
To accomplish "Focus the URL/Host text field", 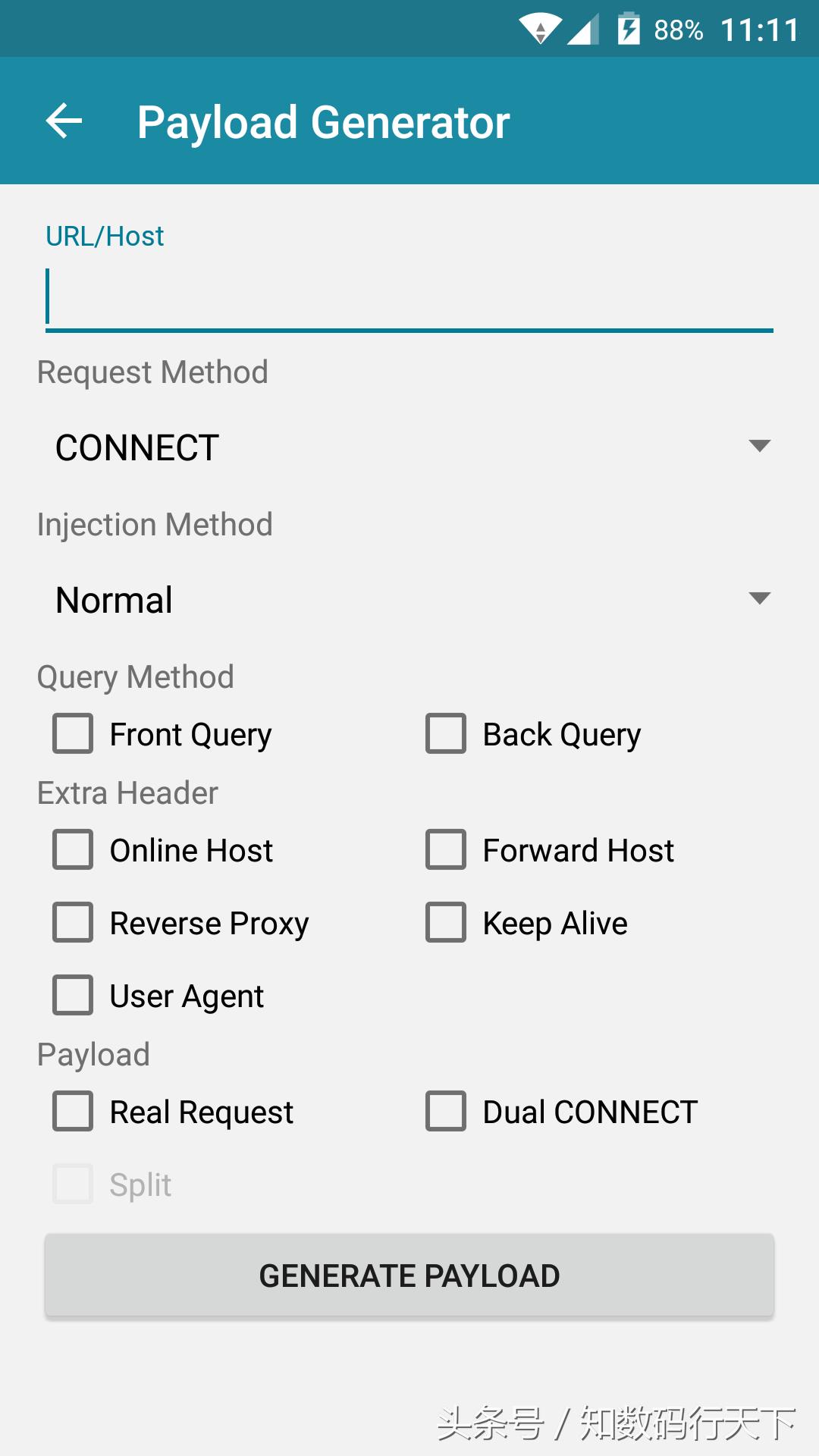I will pos(409,297).
